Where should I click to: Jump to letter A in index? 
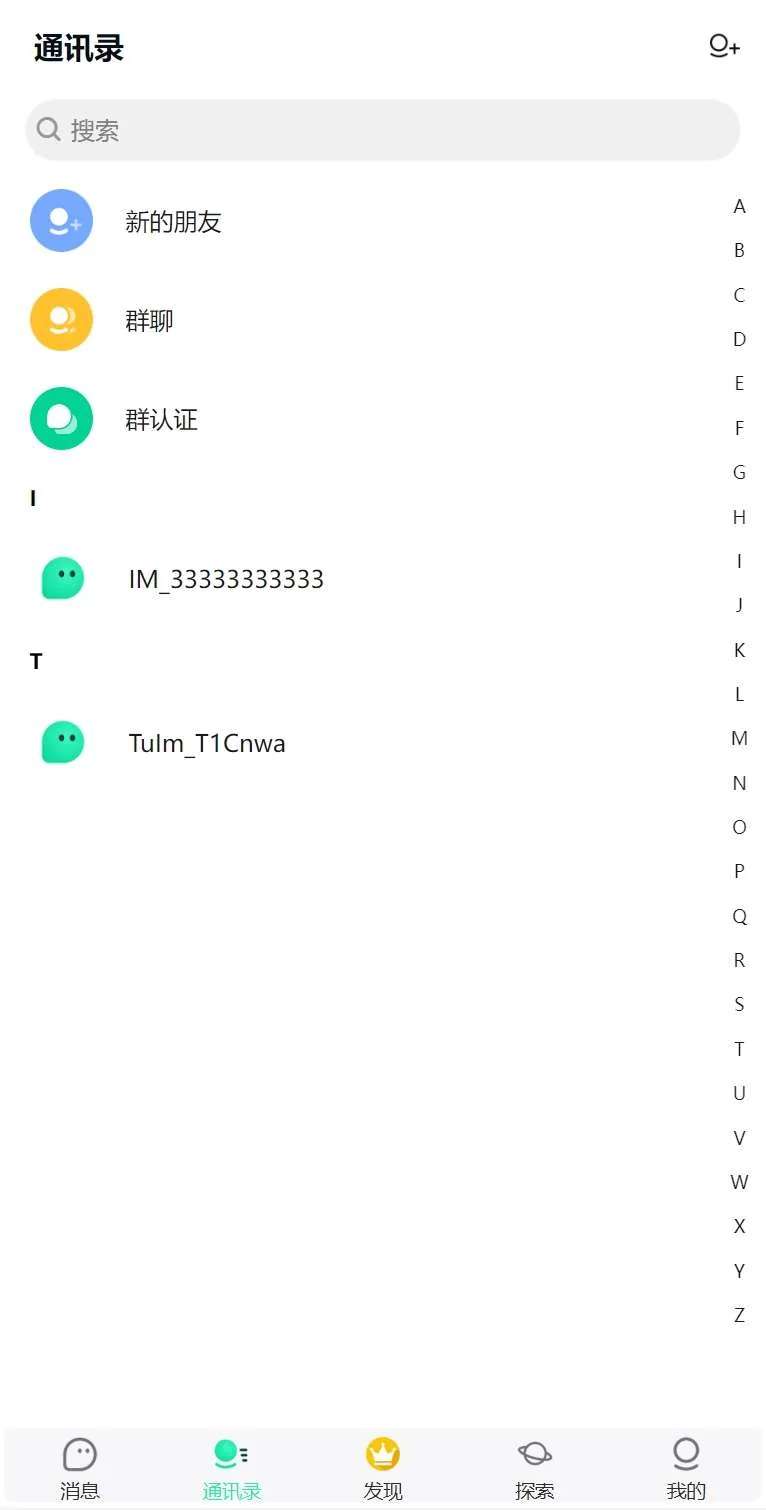point(739,207)
